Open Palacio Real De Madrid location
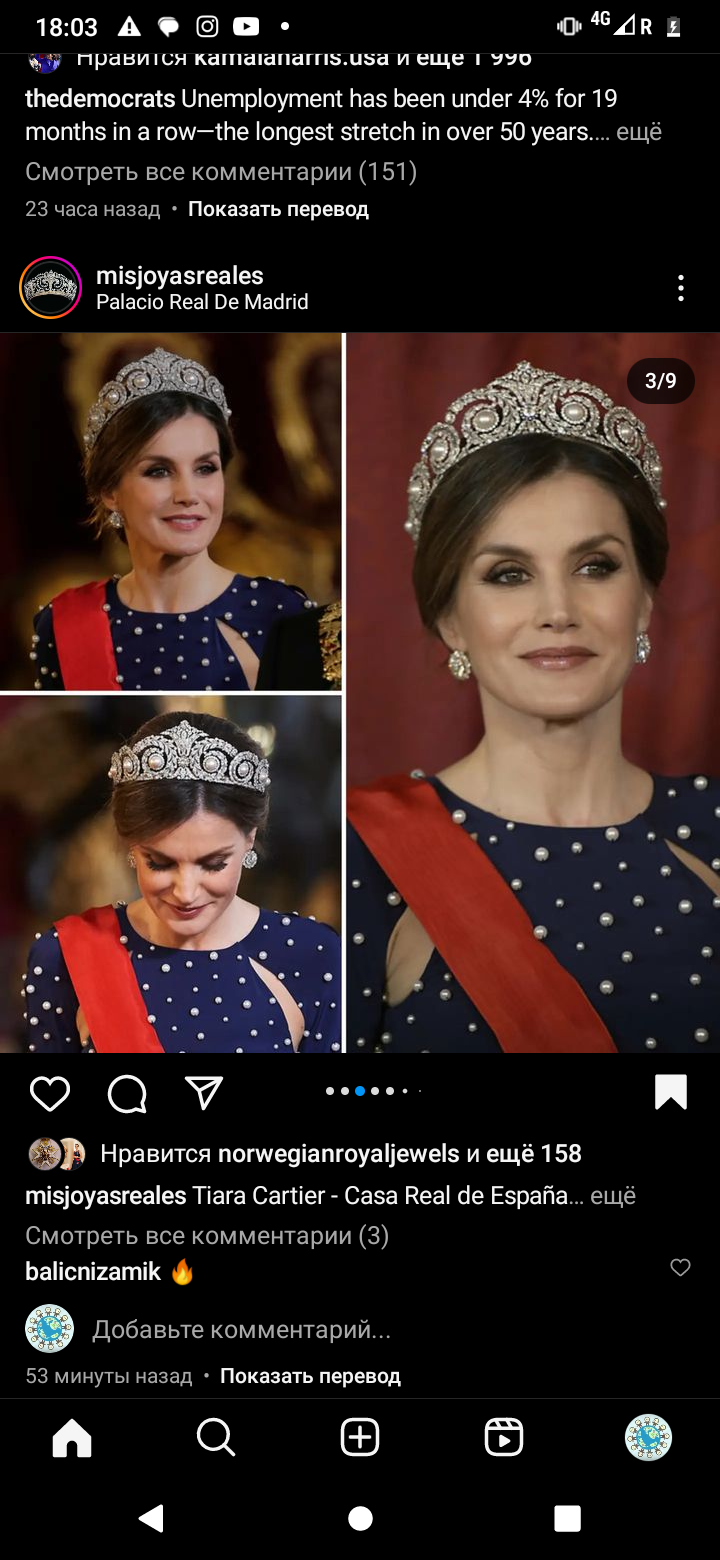This screenshot has height=1560, width=720. coord(202,302)
